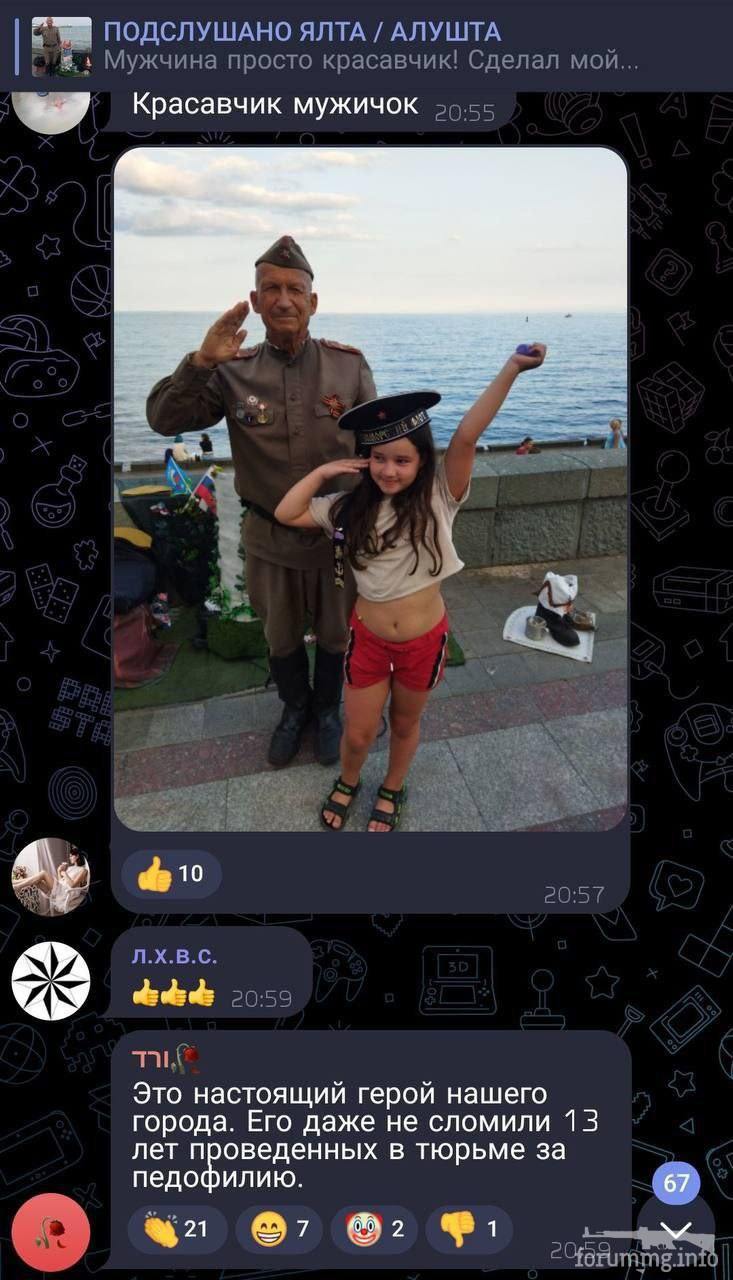Tap the clown reaction with 2

(374, 1229)
